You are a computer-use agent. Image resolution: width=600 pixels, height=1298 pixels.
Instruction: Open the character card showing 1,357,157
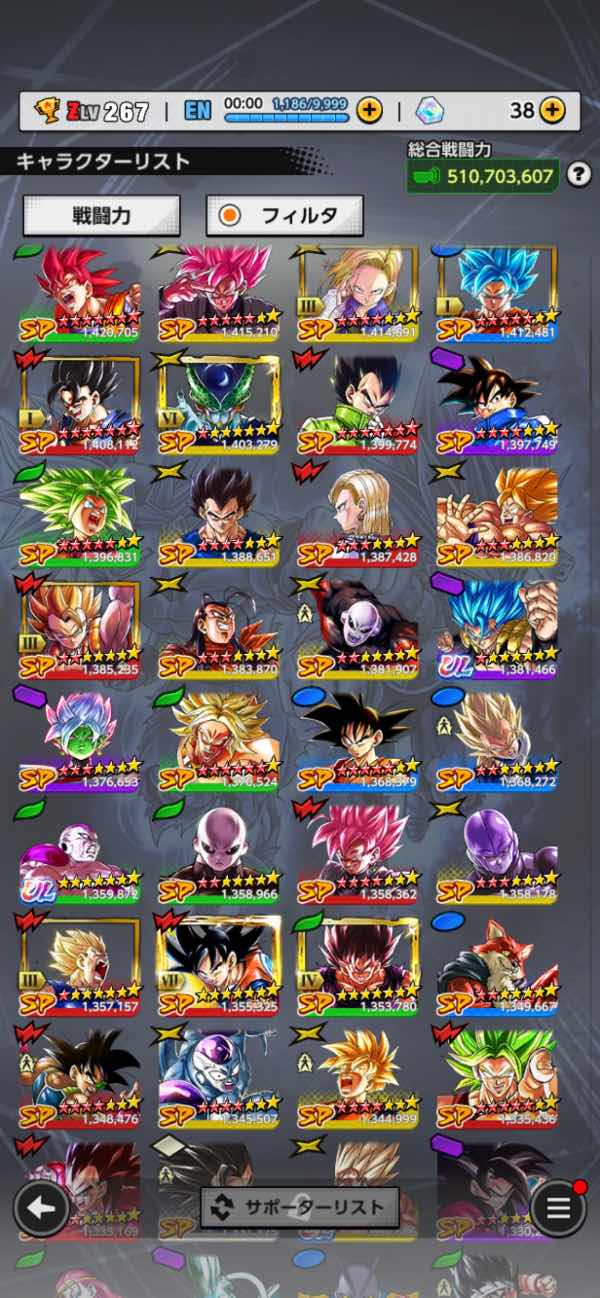point(80,962)
